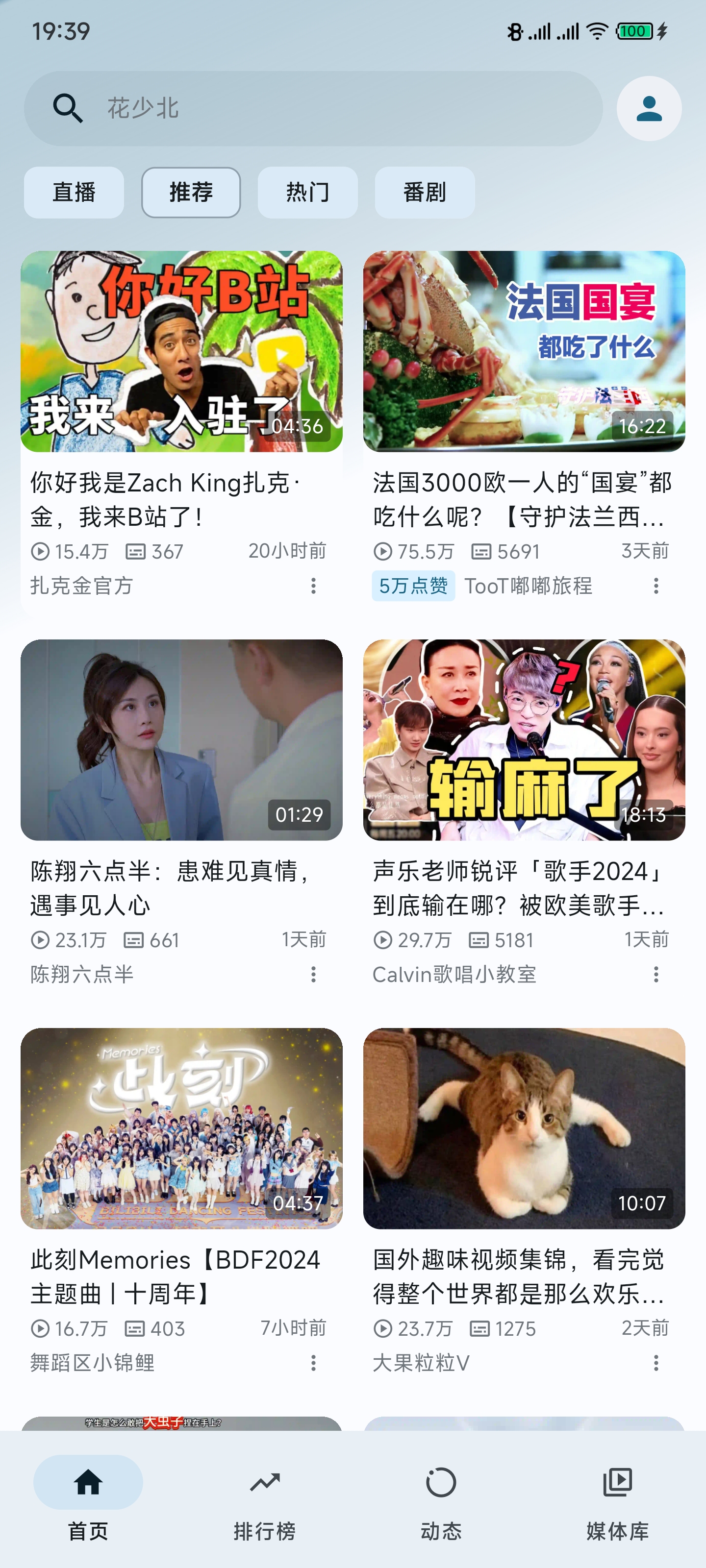Open the 法国3000欧一人的国宴 video
Screen dimensions: 706x1568
pos(524,352)
